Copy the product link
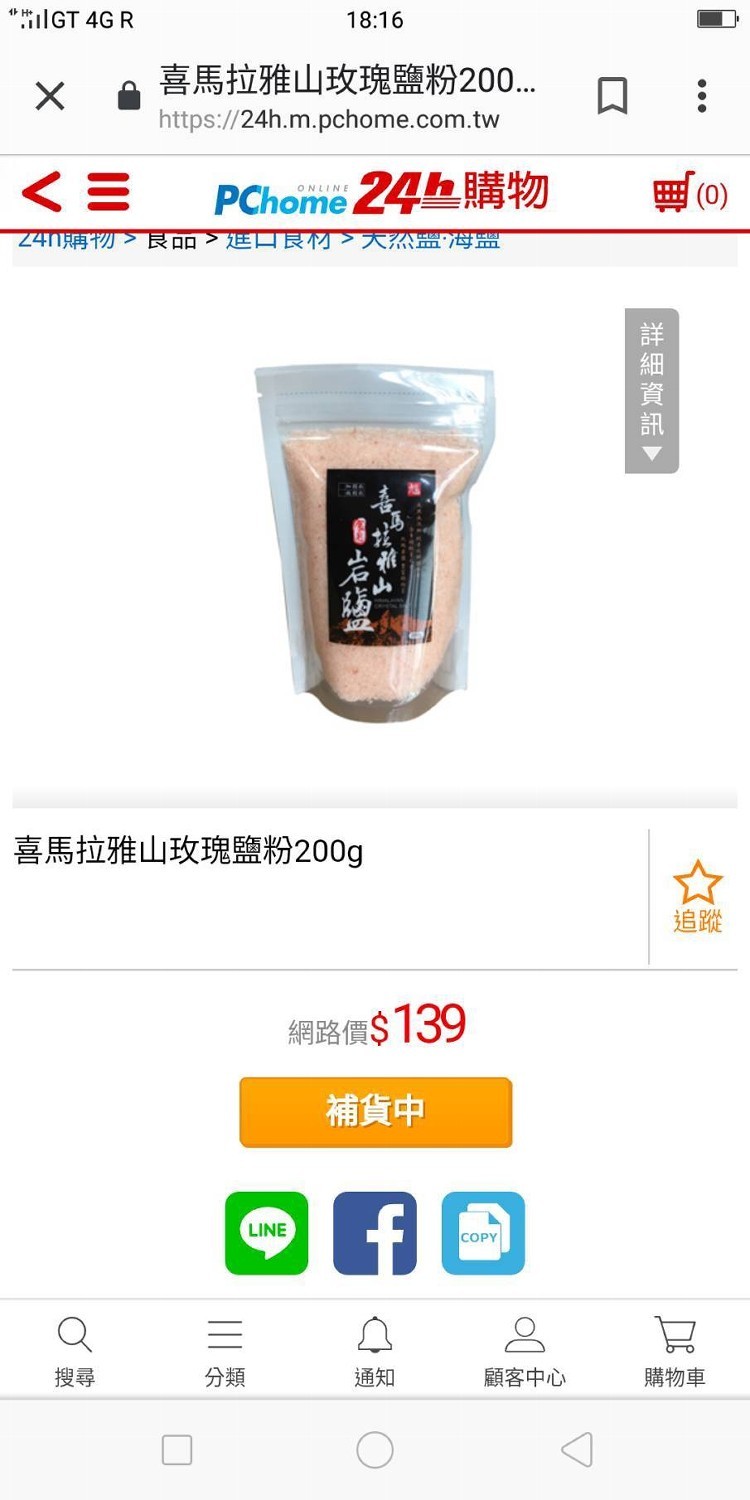 (x=483, y=1233)
